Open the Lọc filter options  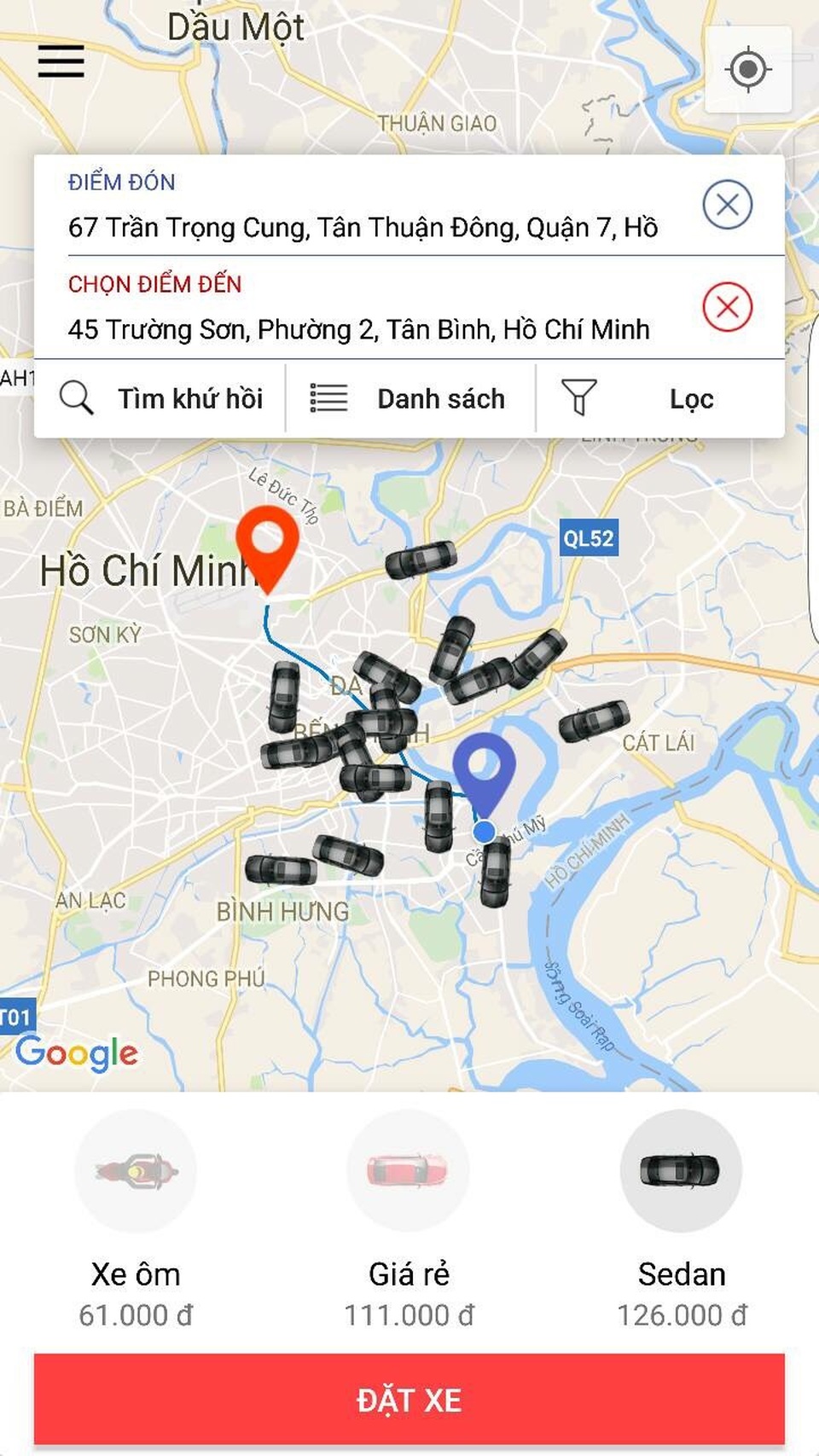click(x=691, y=397)
